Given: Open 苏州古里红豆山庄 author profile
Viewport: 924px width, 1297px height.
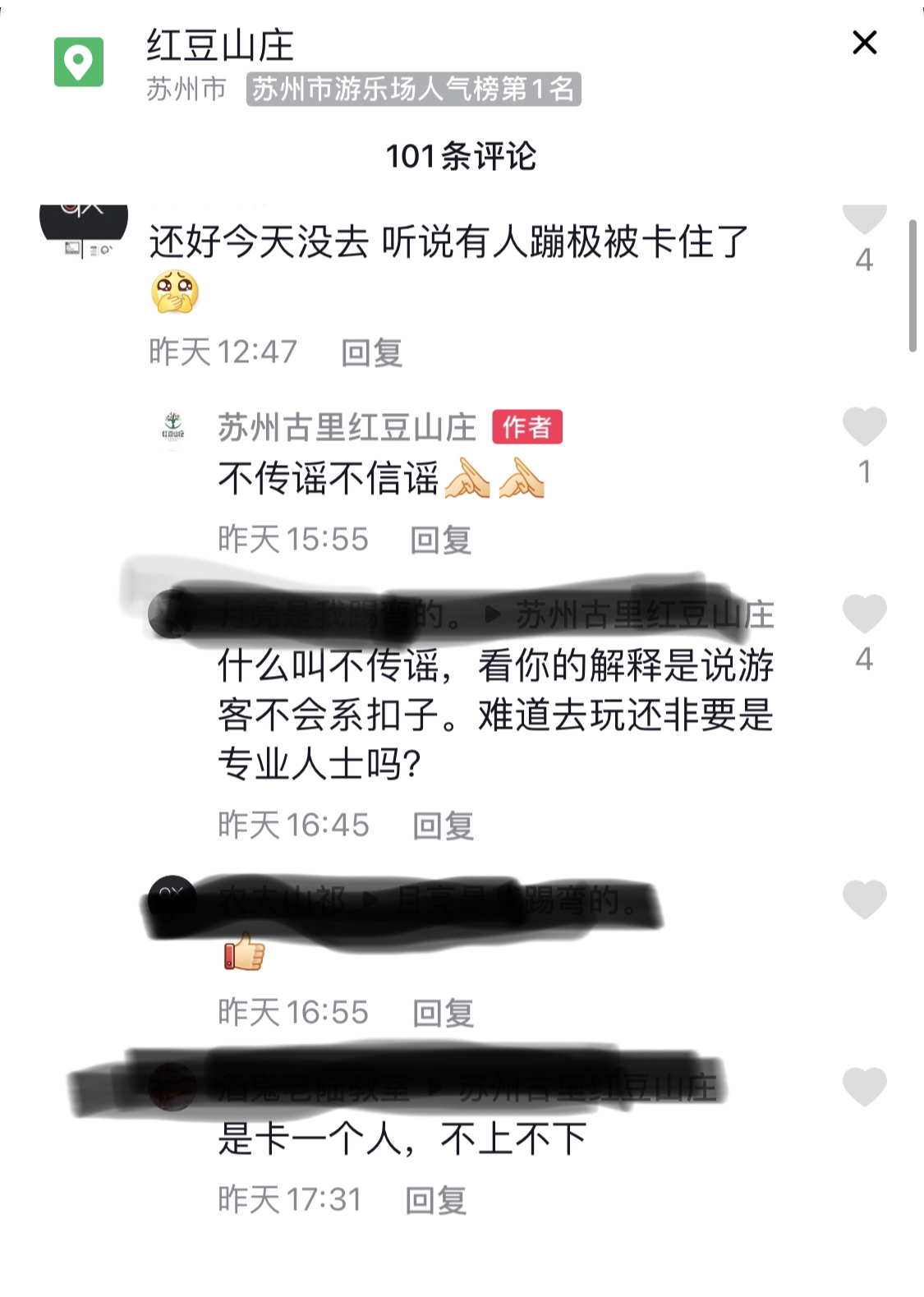Looking at the screenshot, I should click(x=347, y=427).
